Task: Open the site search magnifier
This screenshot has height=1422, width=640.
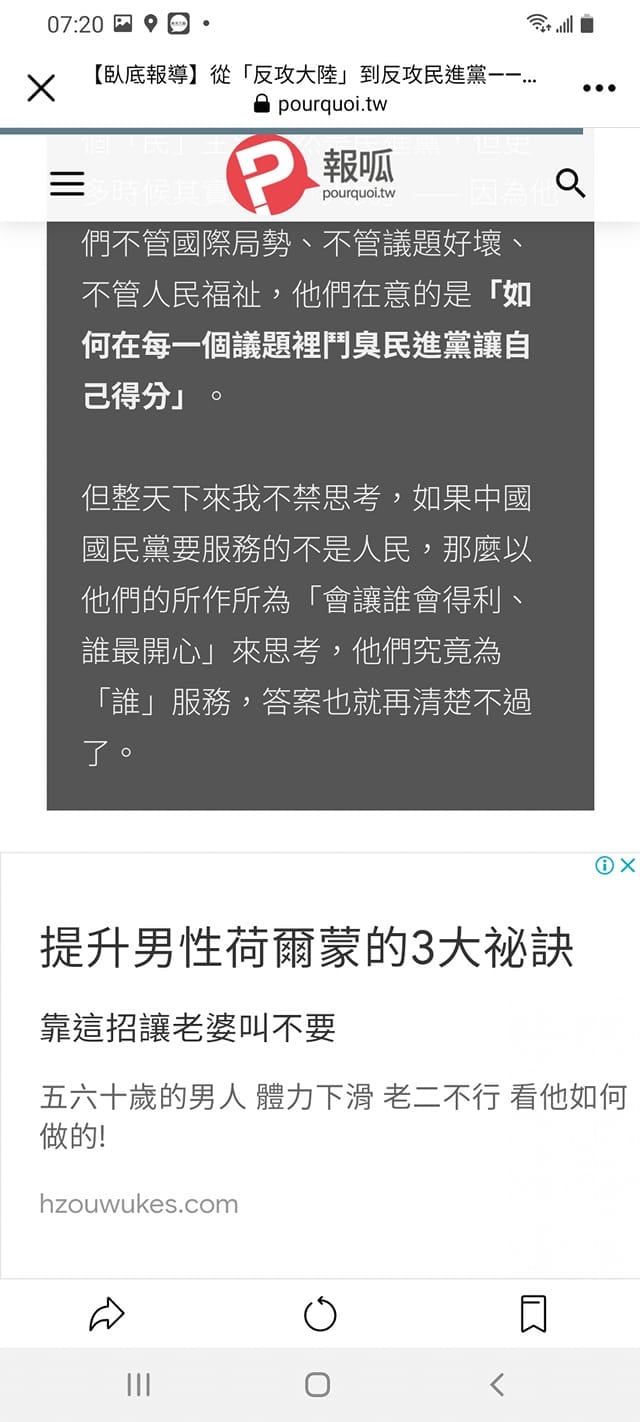Action: coord(570,183)
